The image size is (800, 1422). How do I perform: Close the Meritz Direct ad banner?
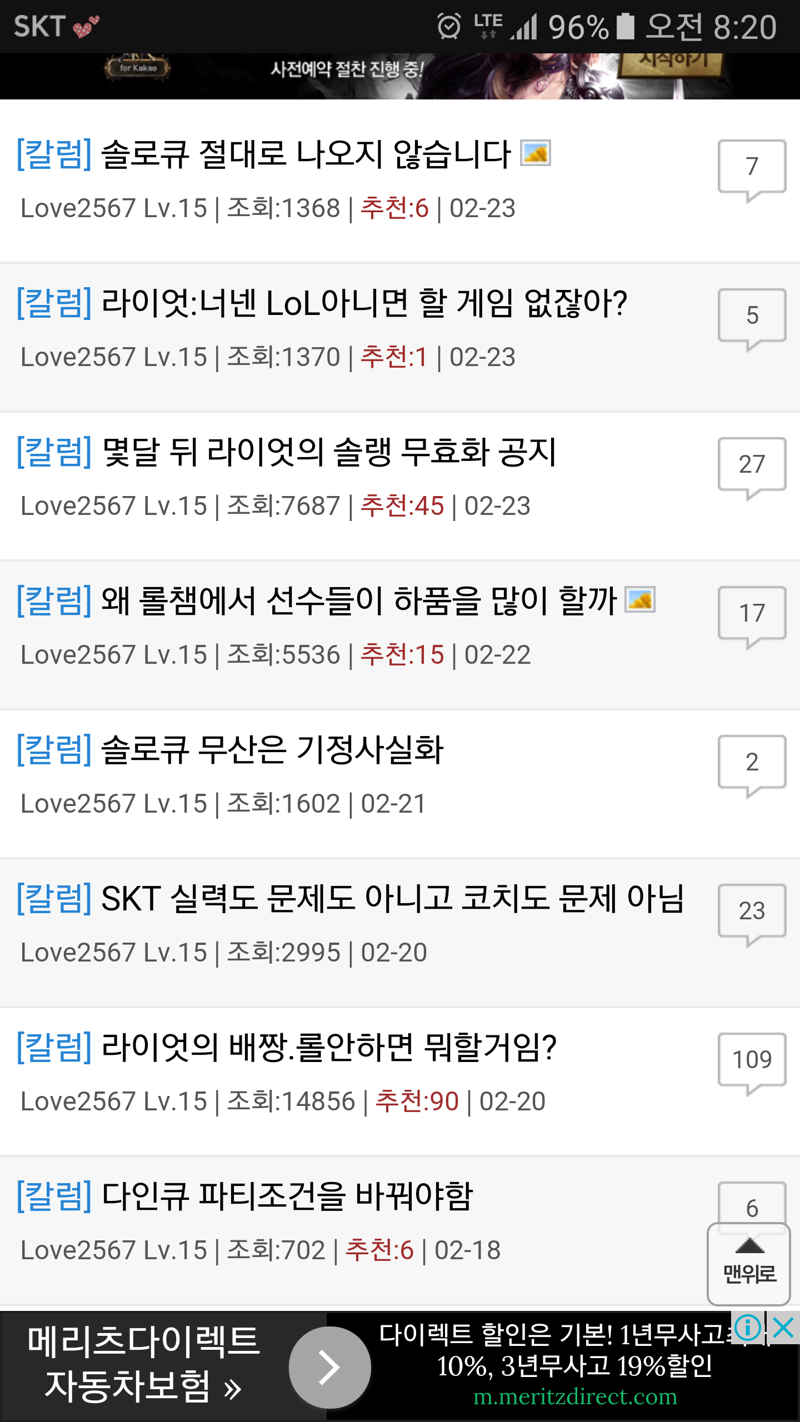(x=783, y=1328)
